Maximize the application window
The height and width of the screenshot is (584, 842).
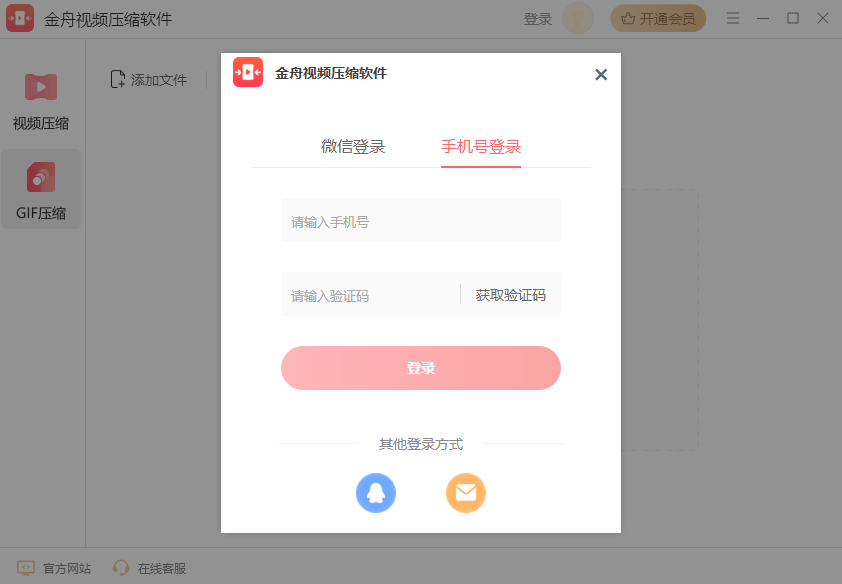click(x=793, y=19)
